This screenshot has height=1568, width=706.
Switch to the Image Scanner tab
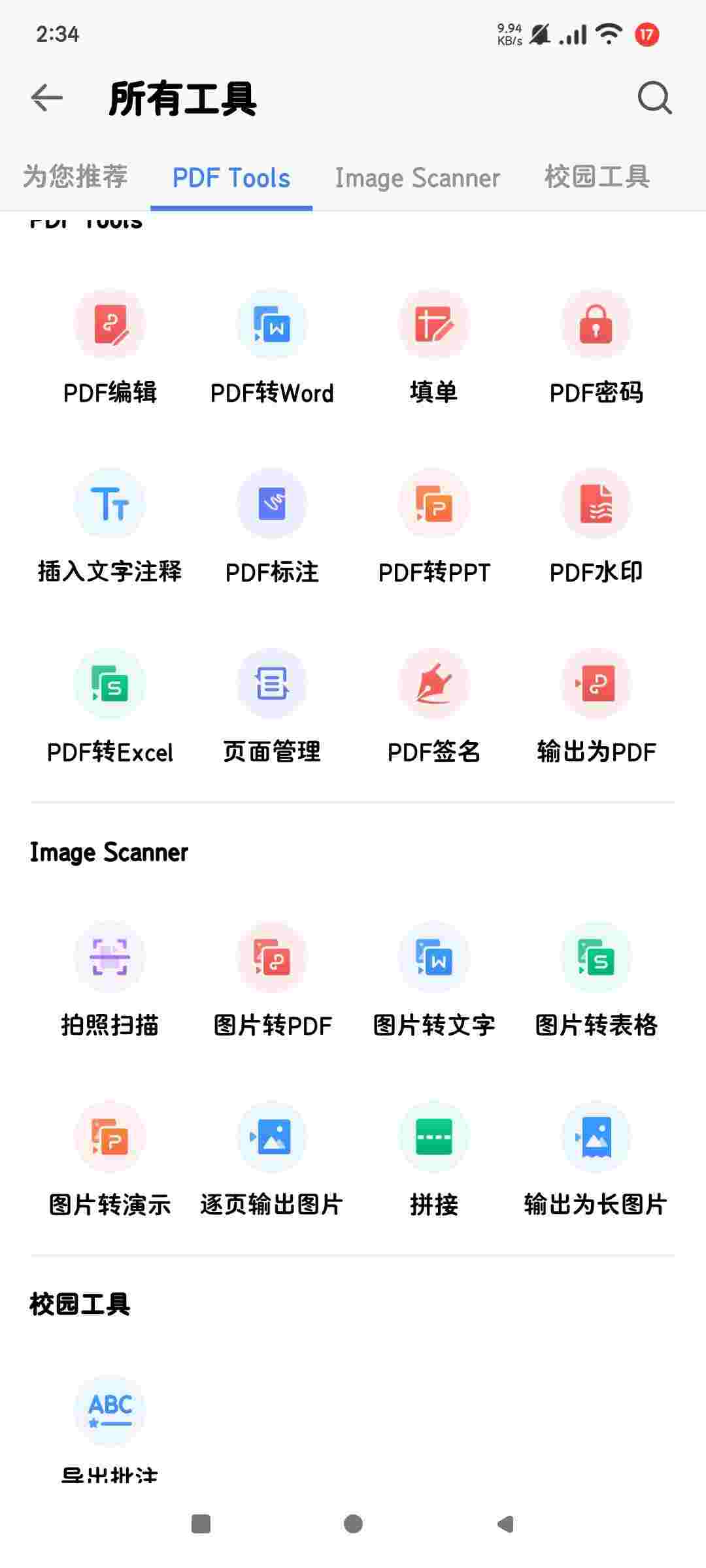[x=417, y=177]
